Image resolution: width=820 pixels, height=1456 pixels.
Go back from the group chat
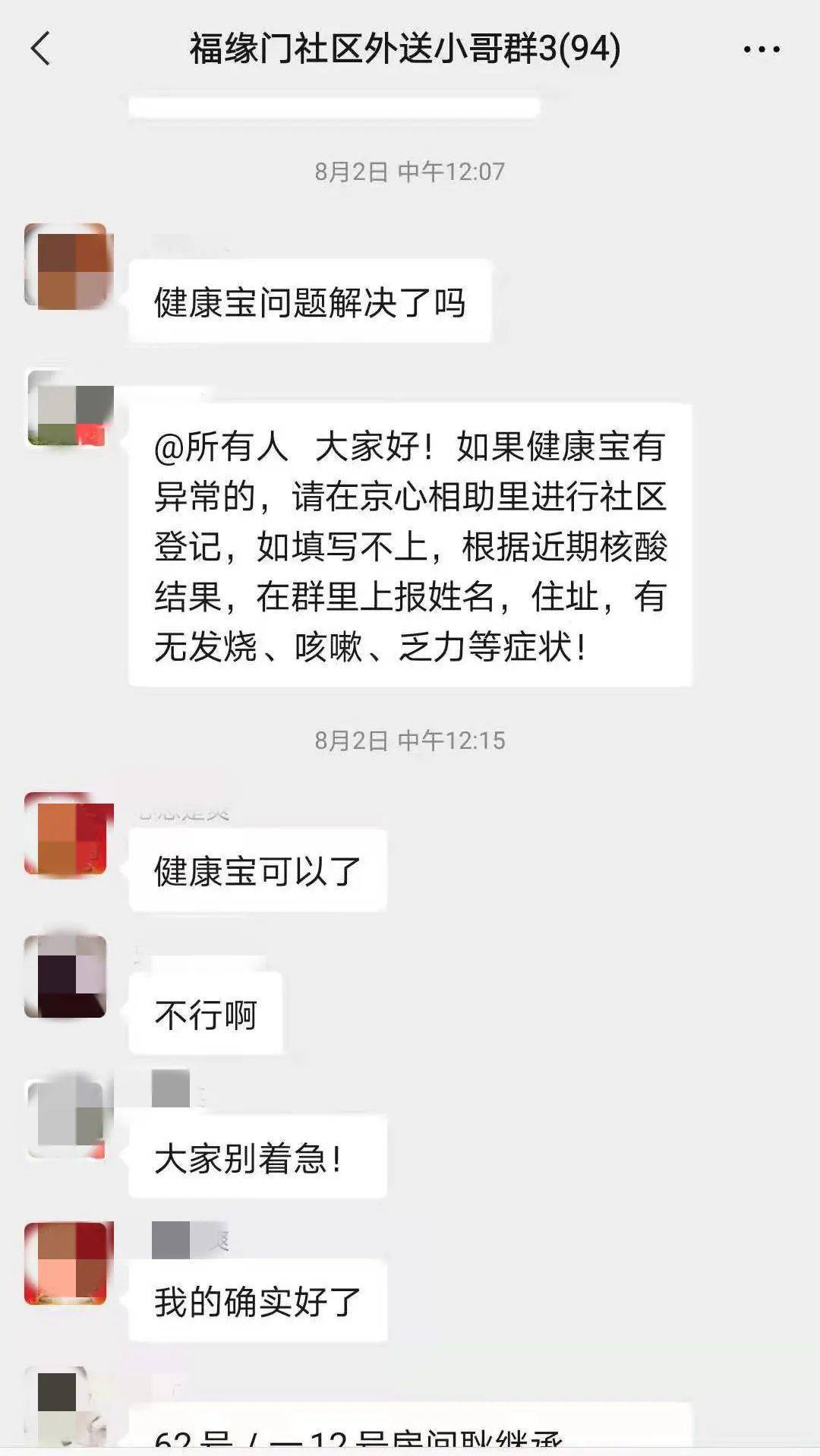41,49
